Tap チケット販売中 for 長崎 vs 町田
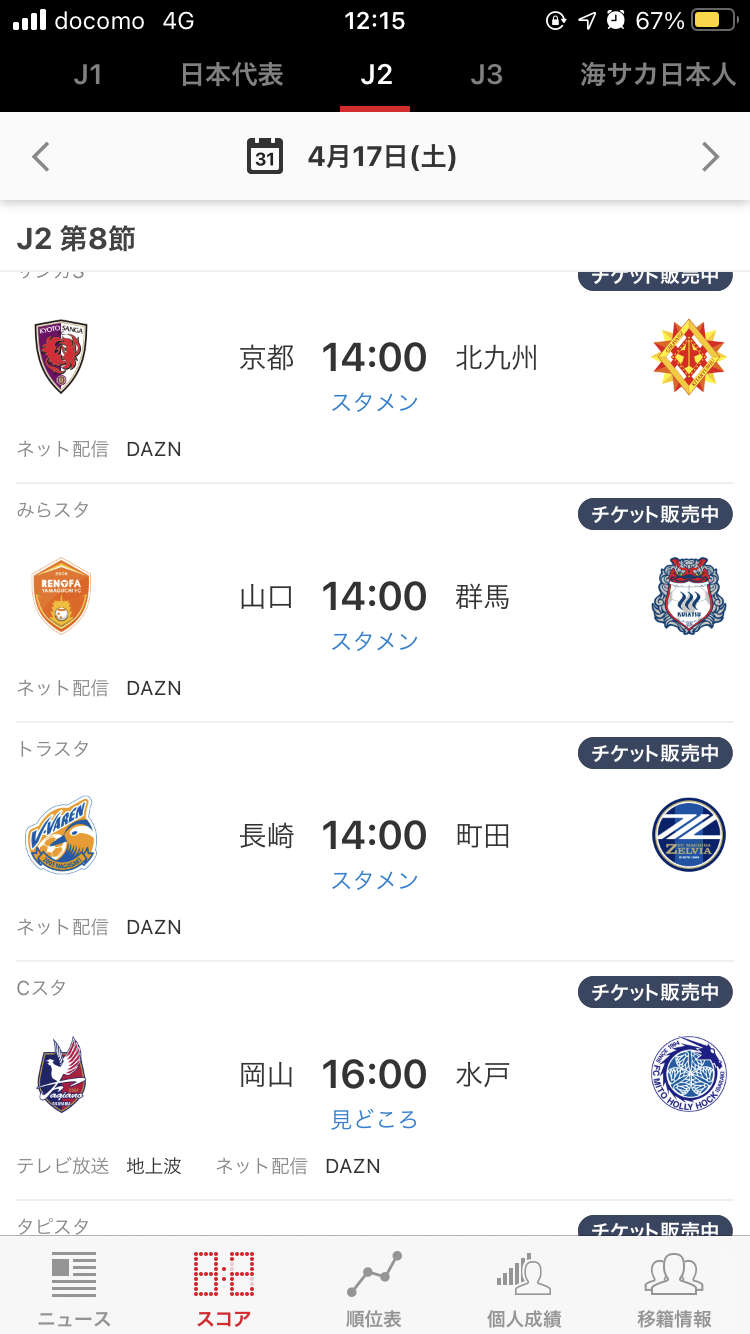 (655, 753)
